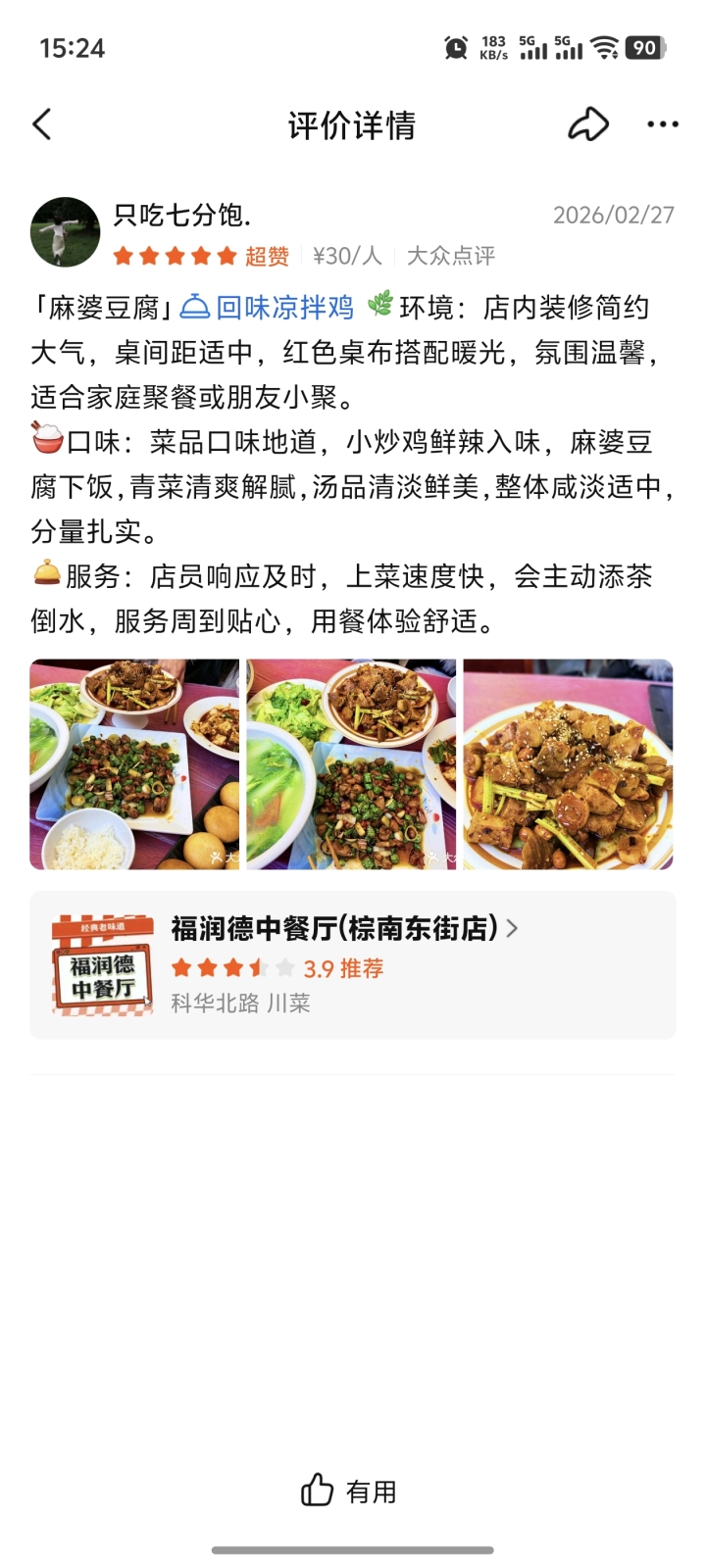Tap the 3.9 推荐 rating stars
The height and width of the screenshot is (1568, 706).
pos(226,967)
